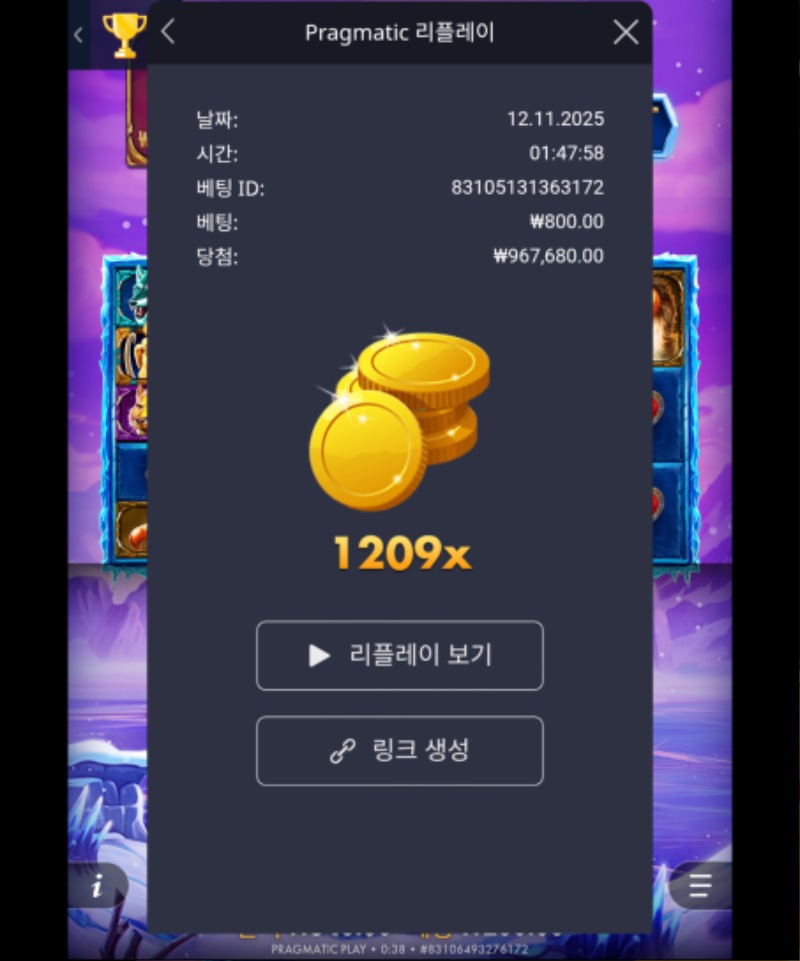This screenshot has height=961, width=800.
Task: Click the date value 12.11.2025
Action: (555, 119)
